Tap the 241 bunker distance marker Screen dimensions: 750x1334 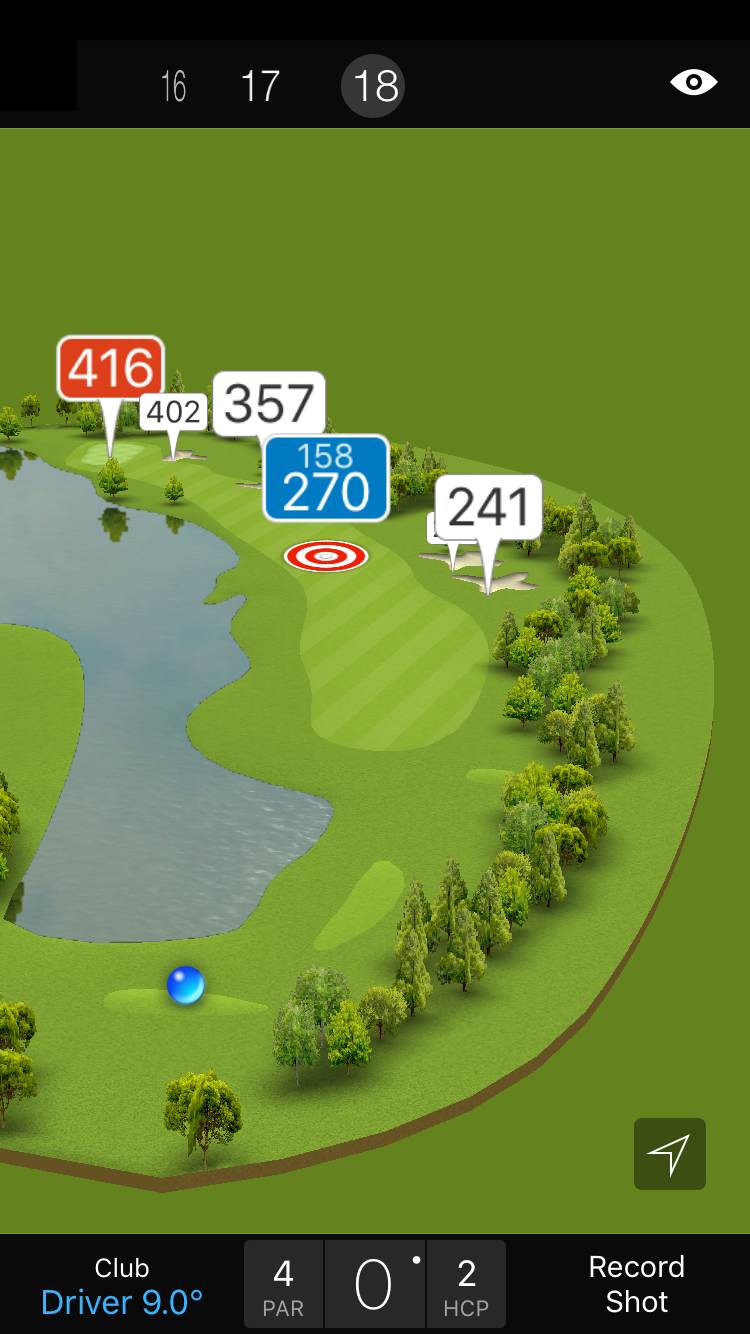click(488, 507)
